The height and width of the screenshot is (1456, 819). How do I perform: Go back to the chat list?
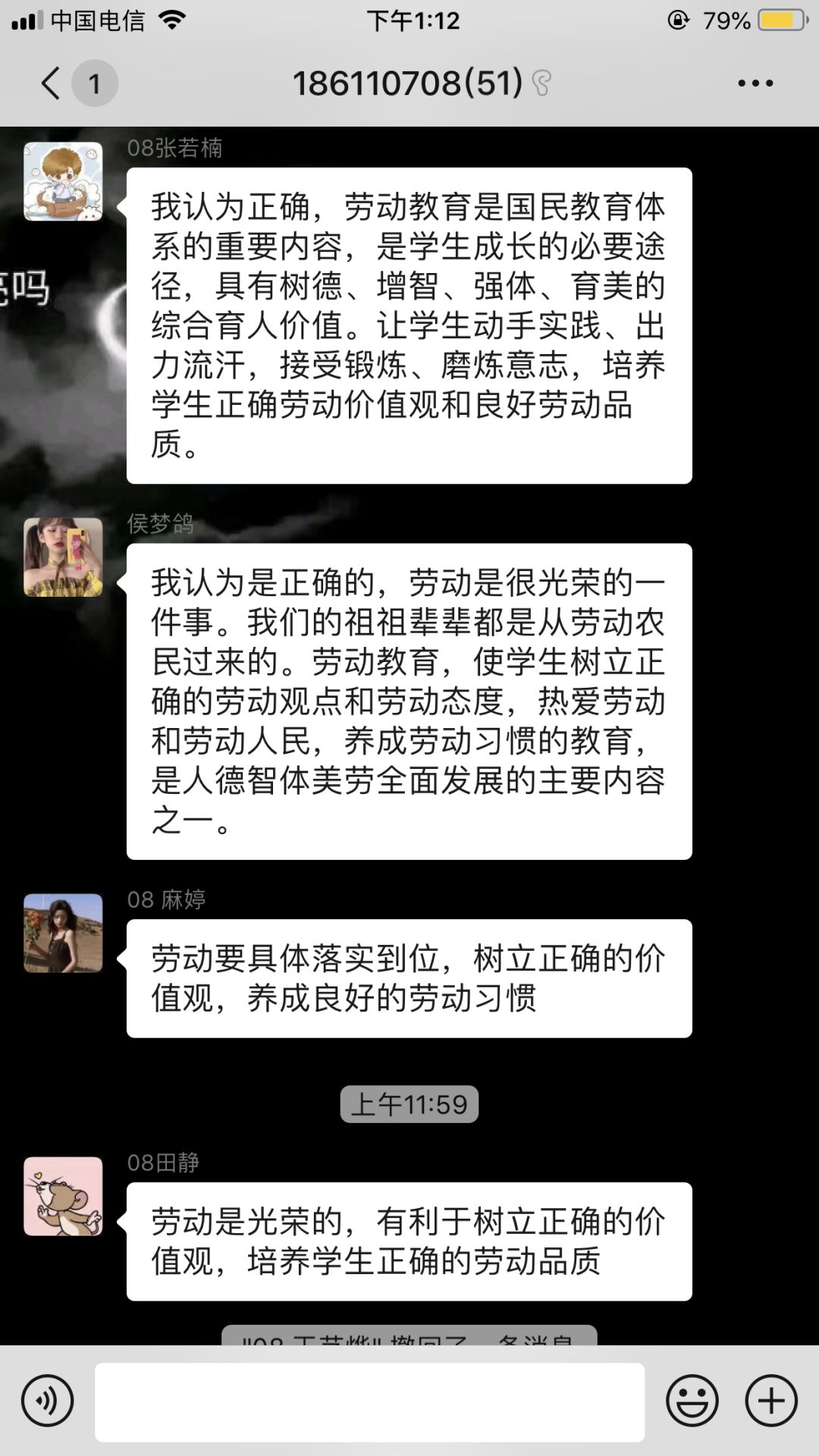point(52,83)
